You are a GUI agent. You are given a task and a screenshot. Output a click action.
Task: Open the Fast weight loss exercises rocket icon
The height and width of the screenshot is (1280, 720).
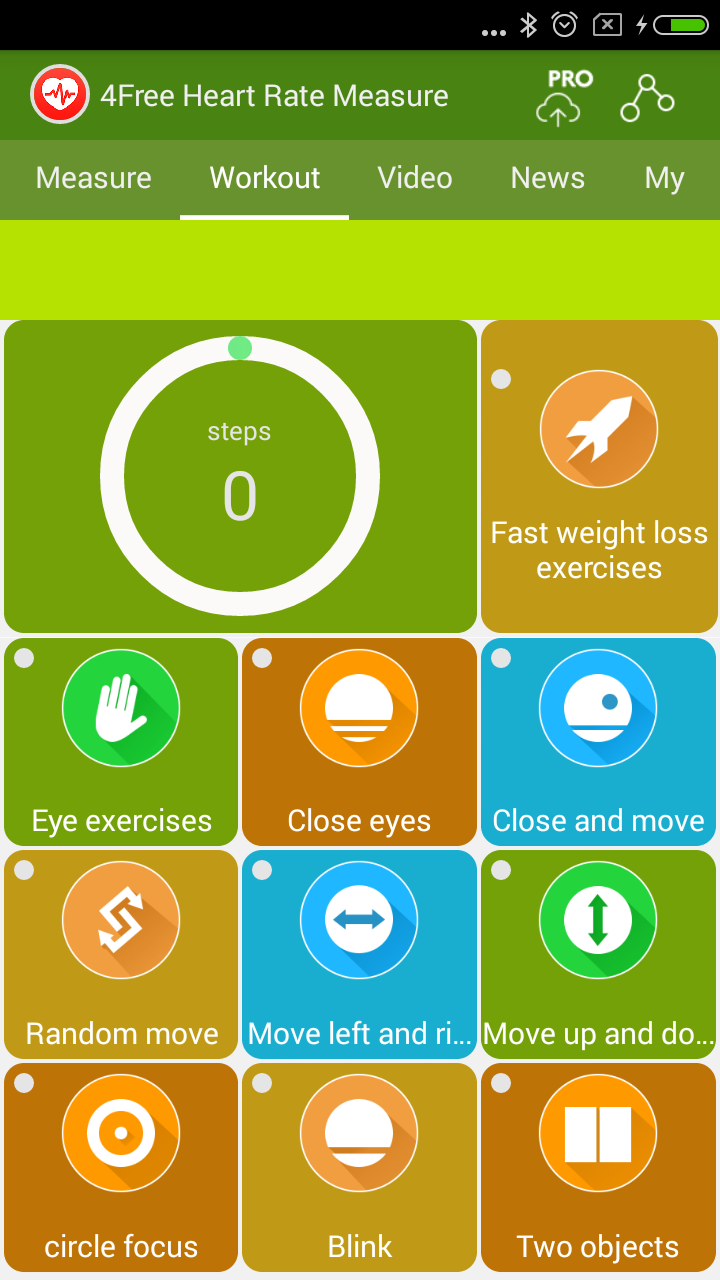click(598, 429)
